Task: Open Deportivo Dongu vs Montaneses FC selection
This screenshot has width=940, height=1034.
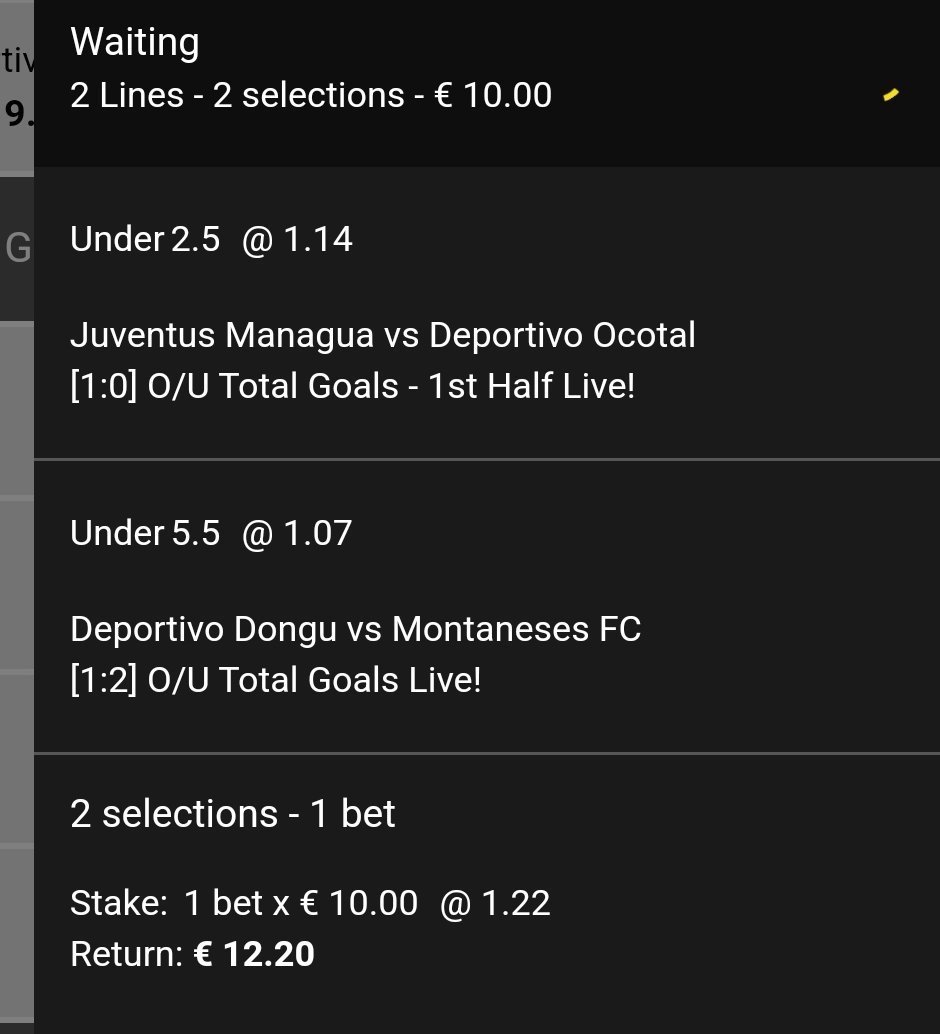Action: point(356,629)
